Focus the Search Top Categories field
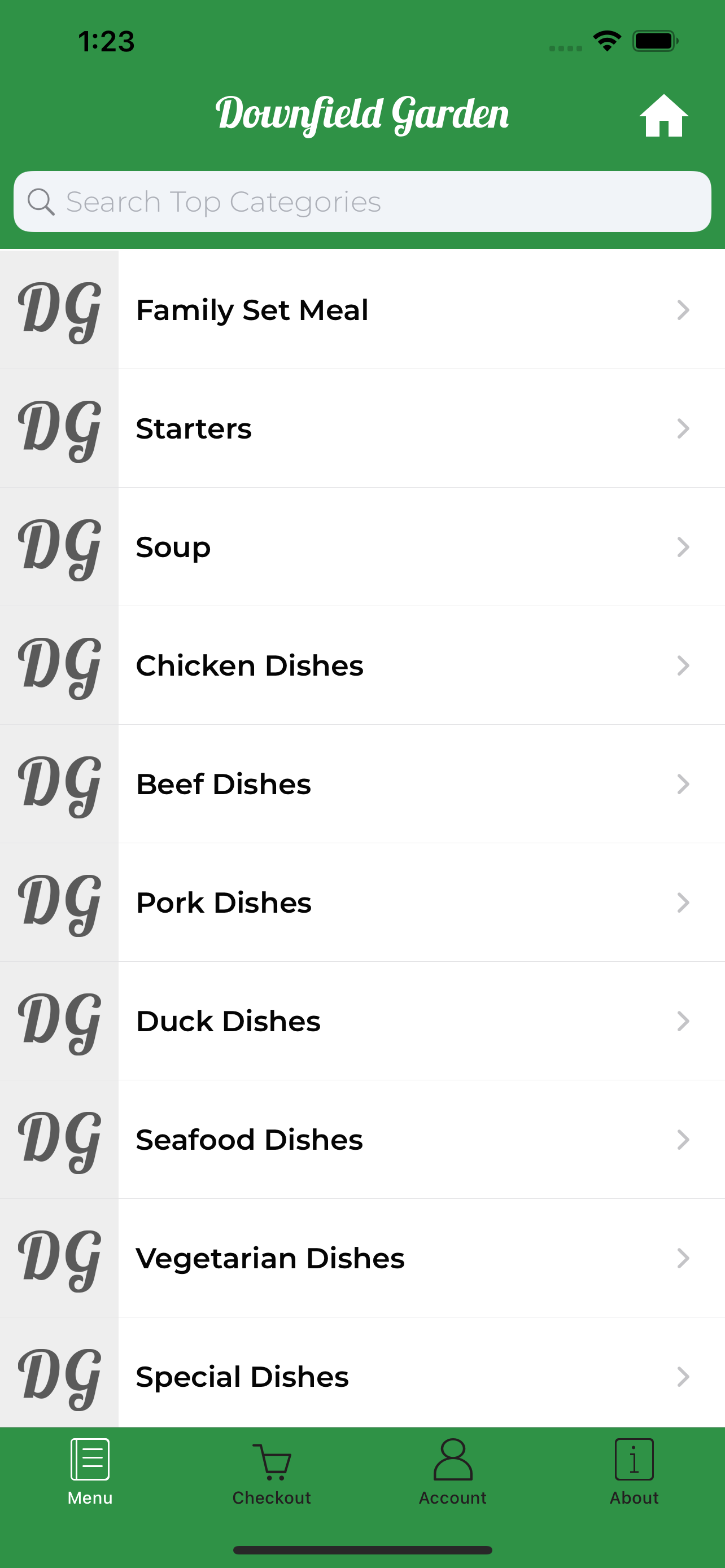The width and height of the screenshot is (725, 1568). tap(362, 202)
